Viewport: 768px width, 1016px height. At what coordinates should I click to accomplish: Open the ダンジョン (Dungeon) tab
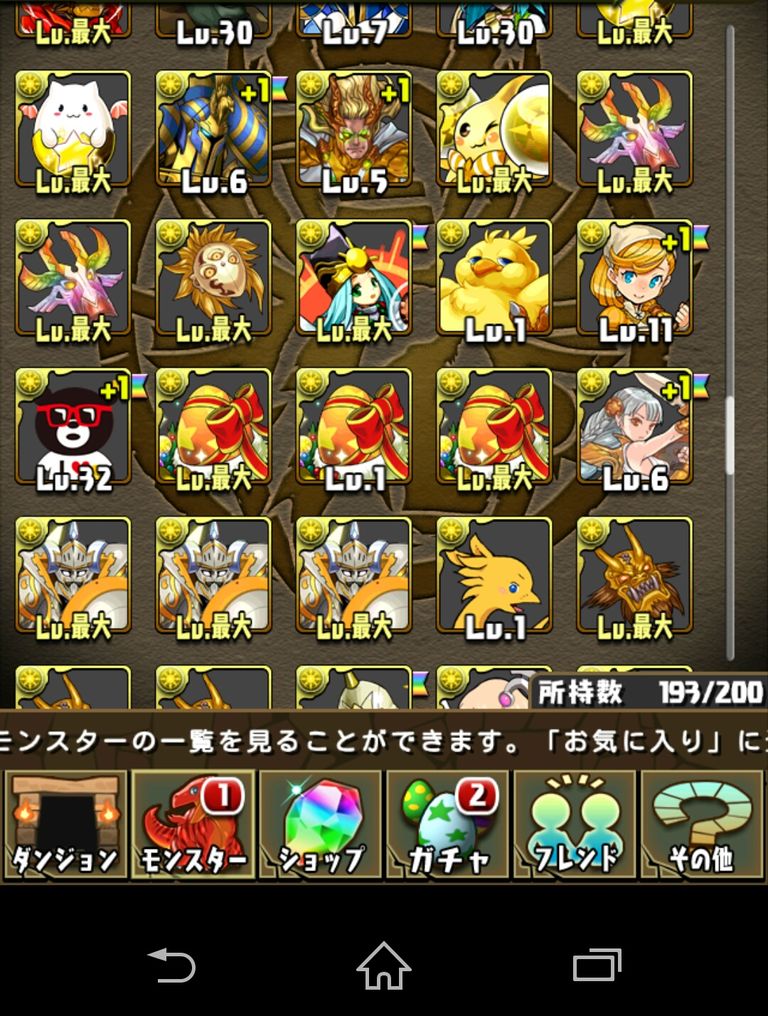[x=65, y=825]
